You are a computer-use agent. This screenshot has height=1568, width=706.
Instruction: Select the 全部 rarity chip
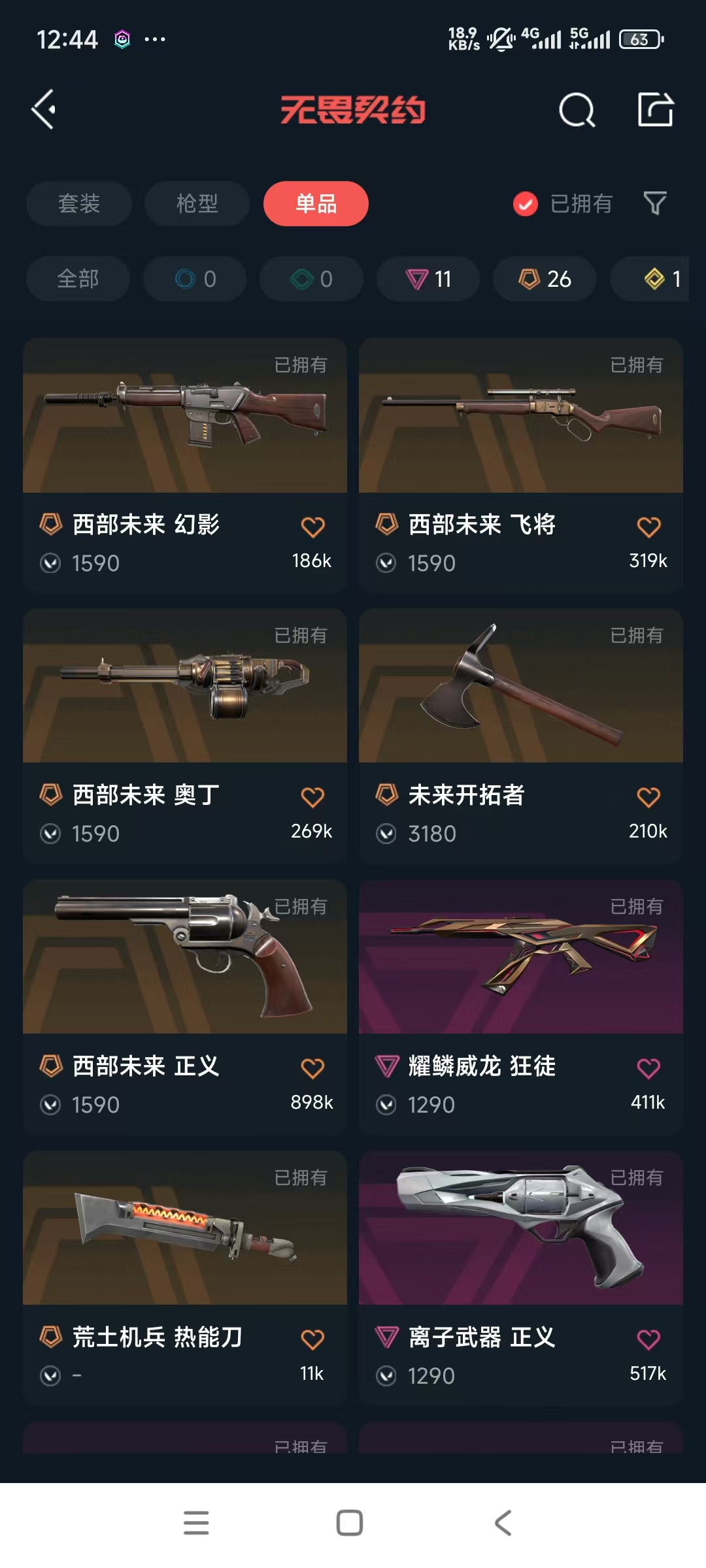click(78, 279)
